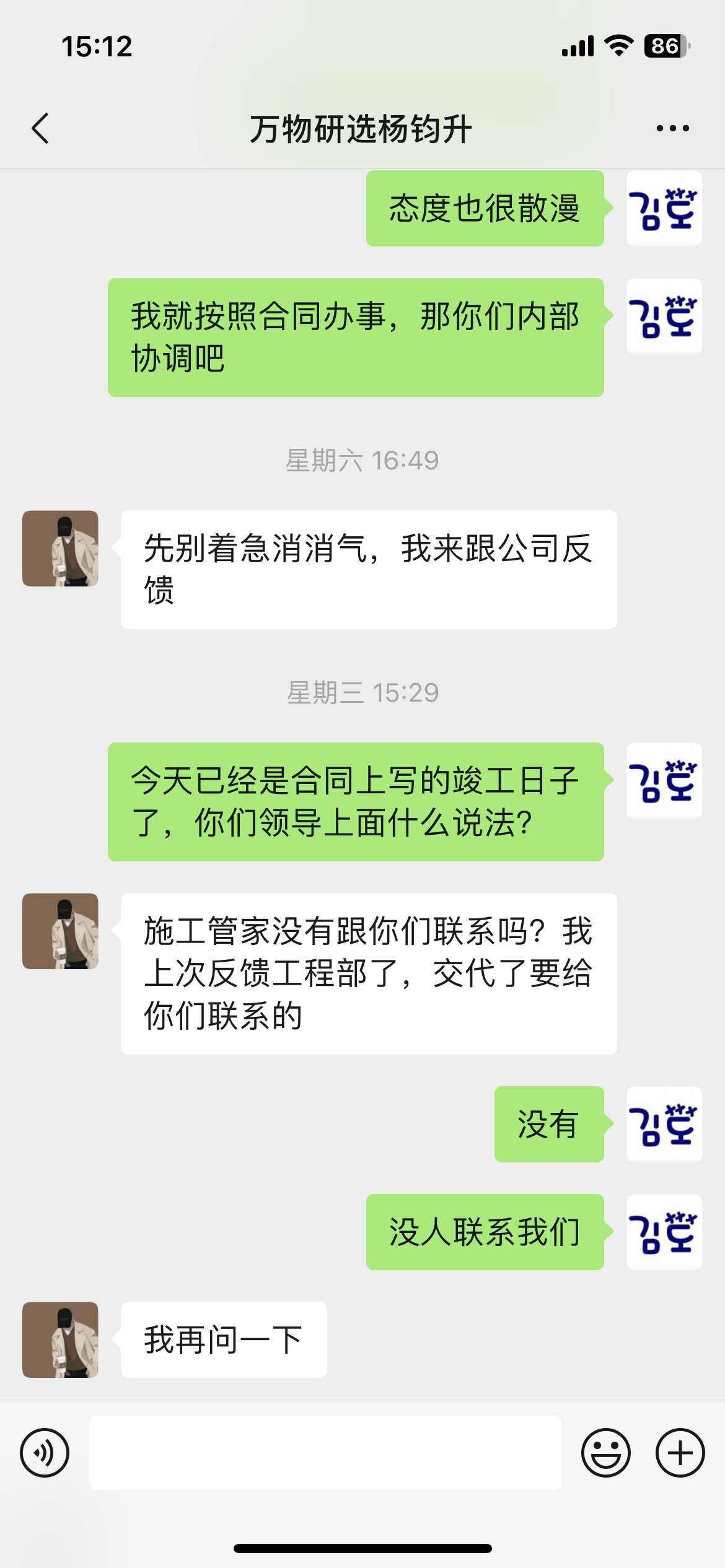Screen dimensions: 725x1568
Task: Open contact avatar beside "我再问一下"
Action: coord(60,1339)
